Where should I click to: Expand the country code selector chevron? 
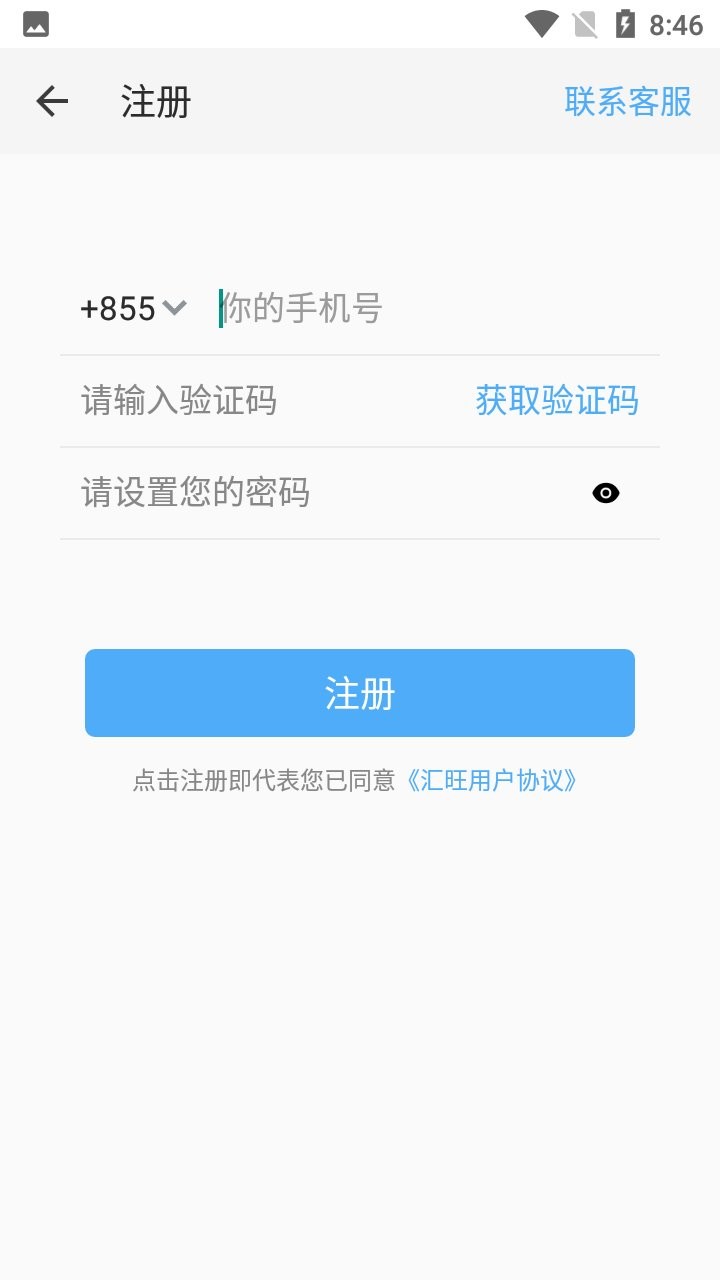tap(174, 308)
